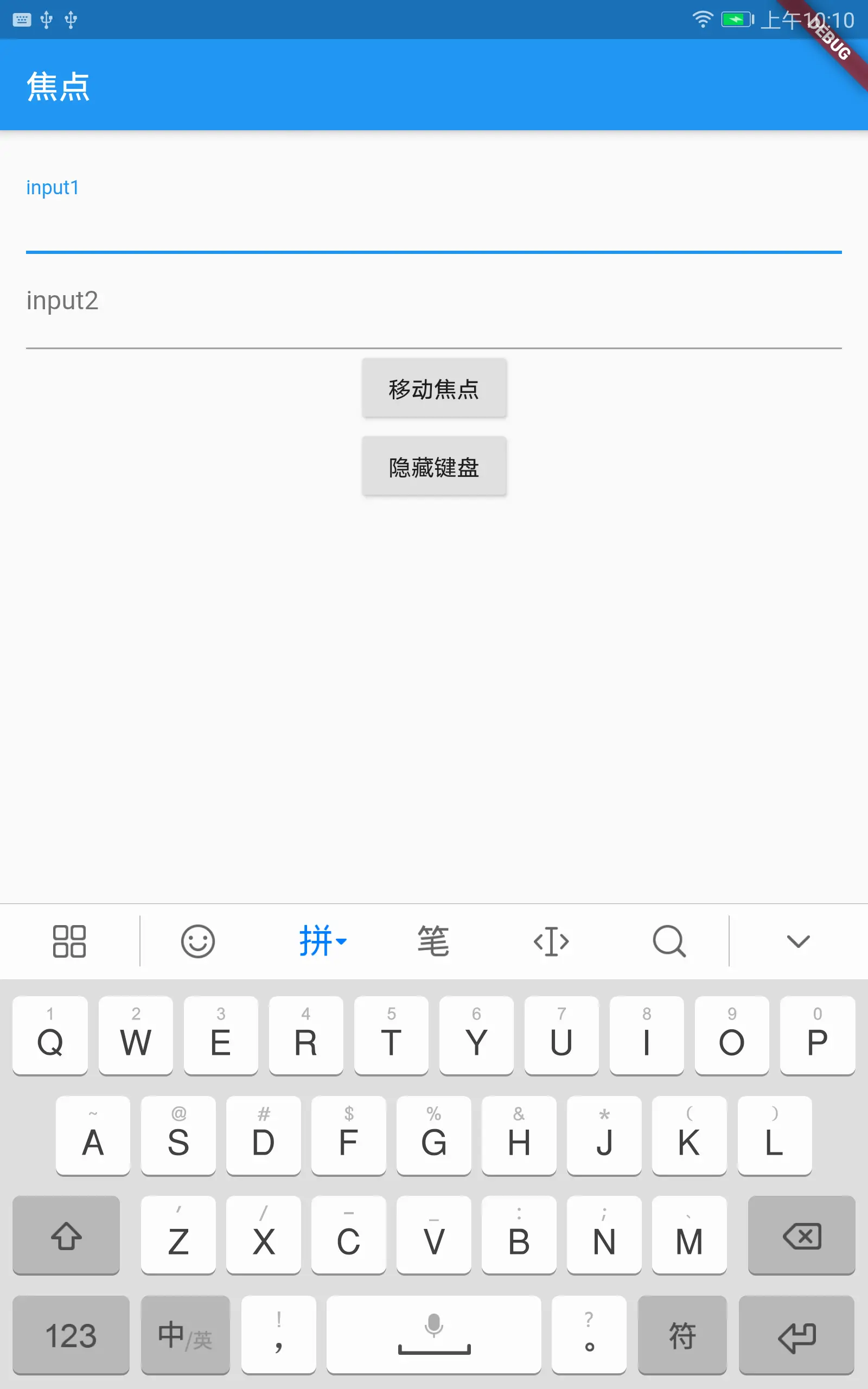Tap the input2 text field

tap(433, 310)
